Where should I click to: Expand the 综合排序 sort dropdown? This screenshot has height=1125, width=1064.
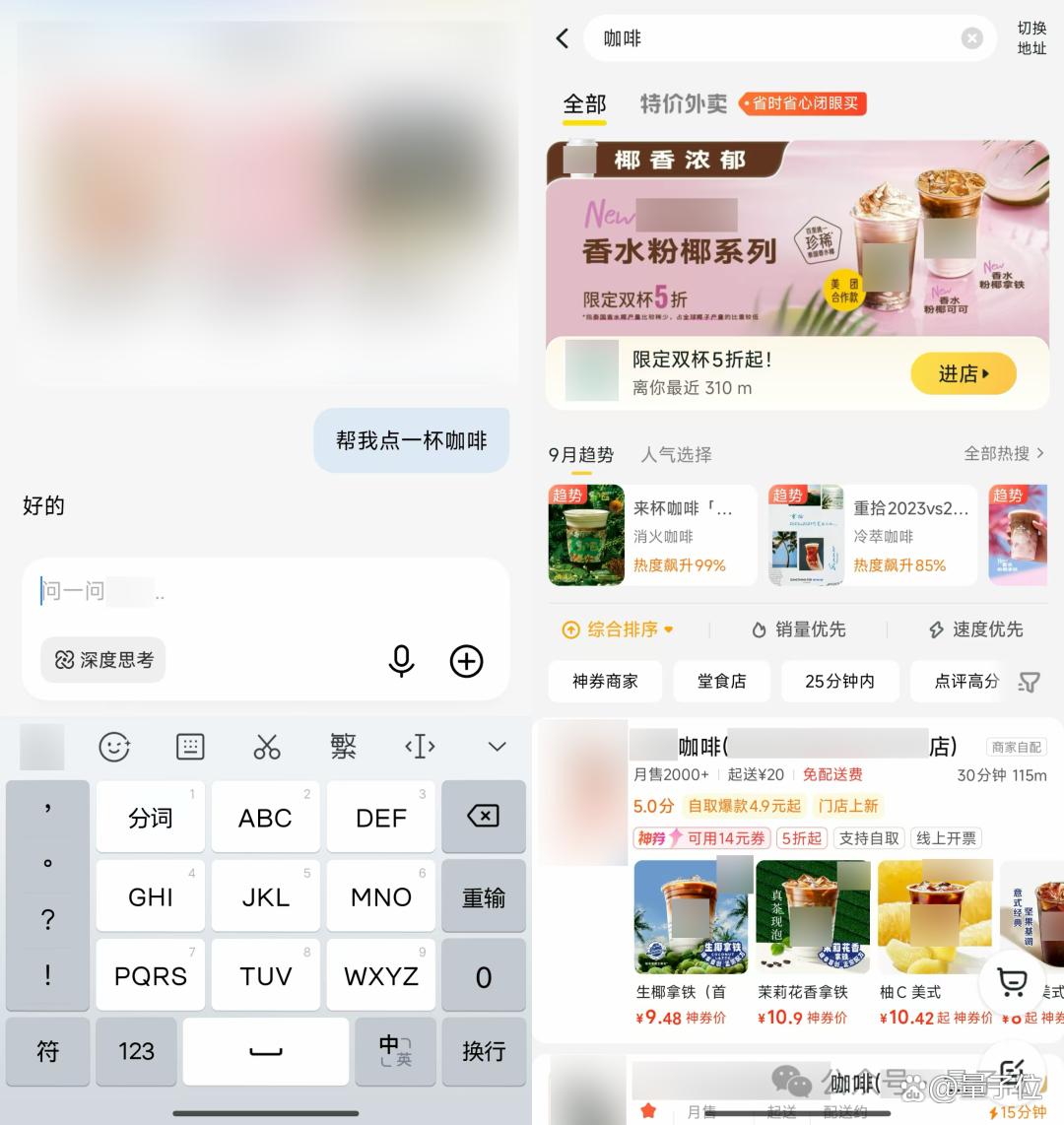click(x=618, y=629)
